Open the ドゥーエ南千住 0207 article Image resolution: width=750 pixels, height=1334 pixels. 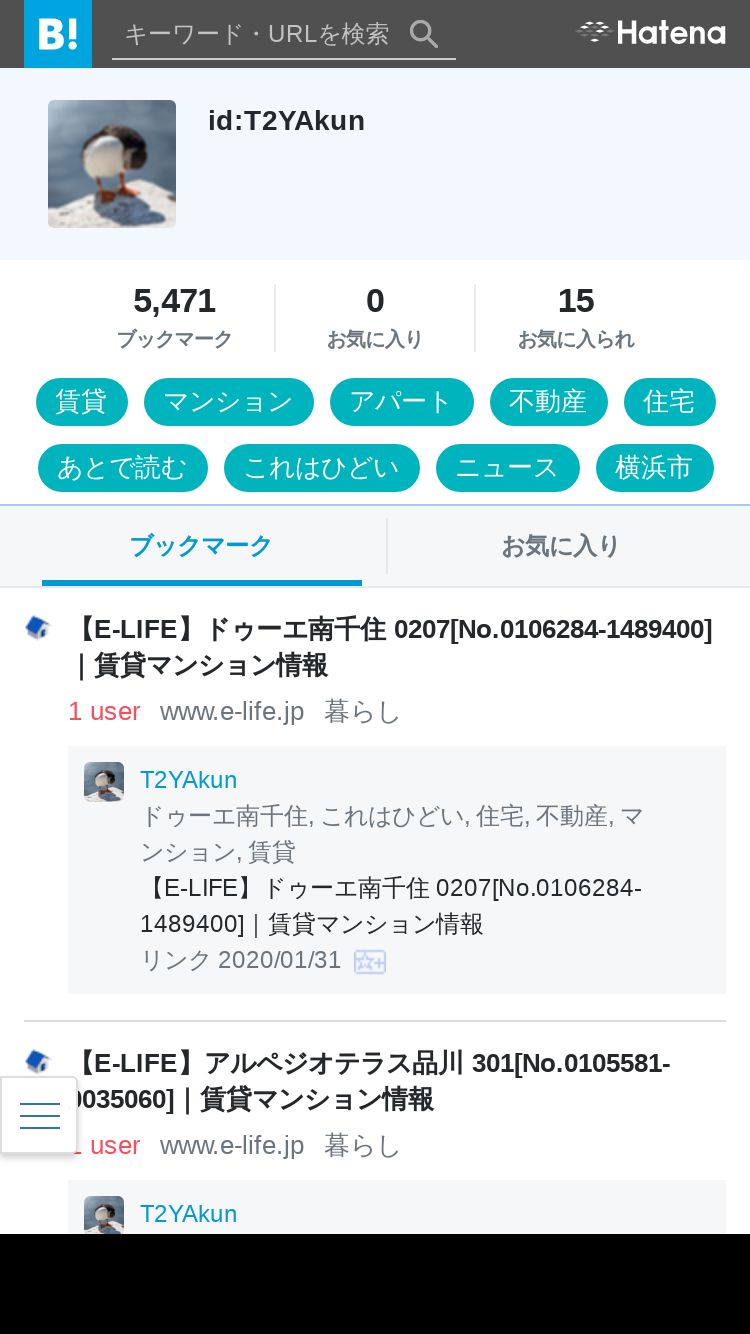394,647
